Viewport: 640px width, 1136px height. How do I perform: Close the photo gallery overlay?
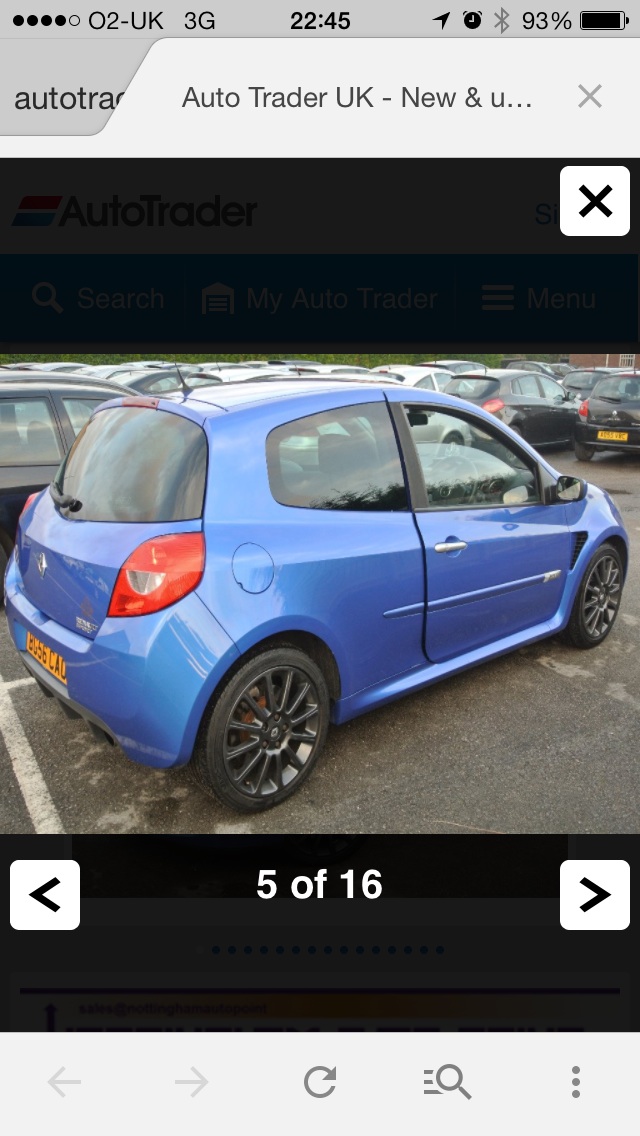[595, 201]
